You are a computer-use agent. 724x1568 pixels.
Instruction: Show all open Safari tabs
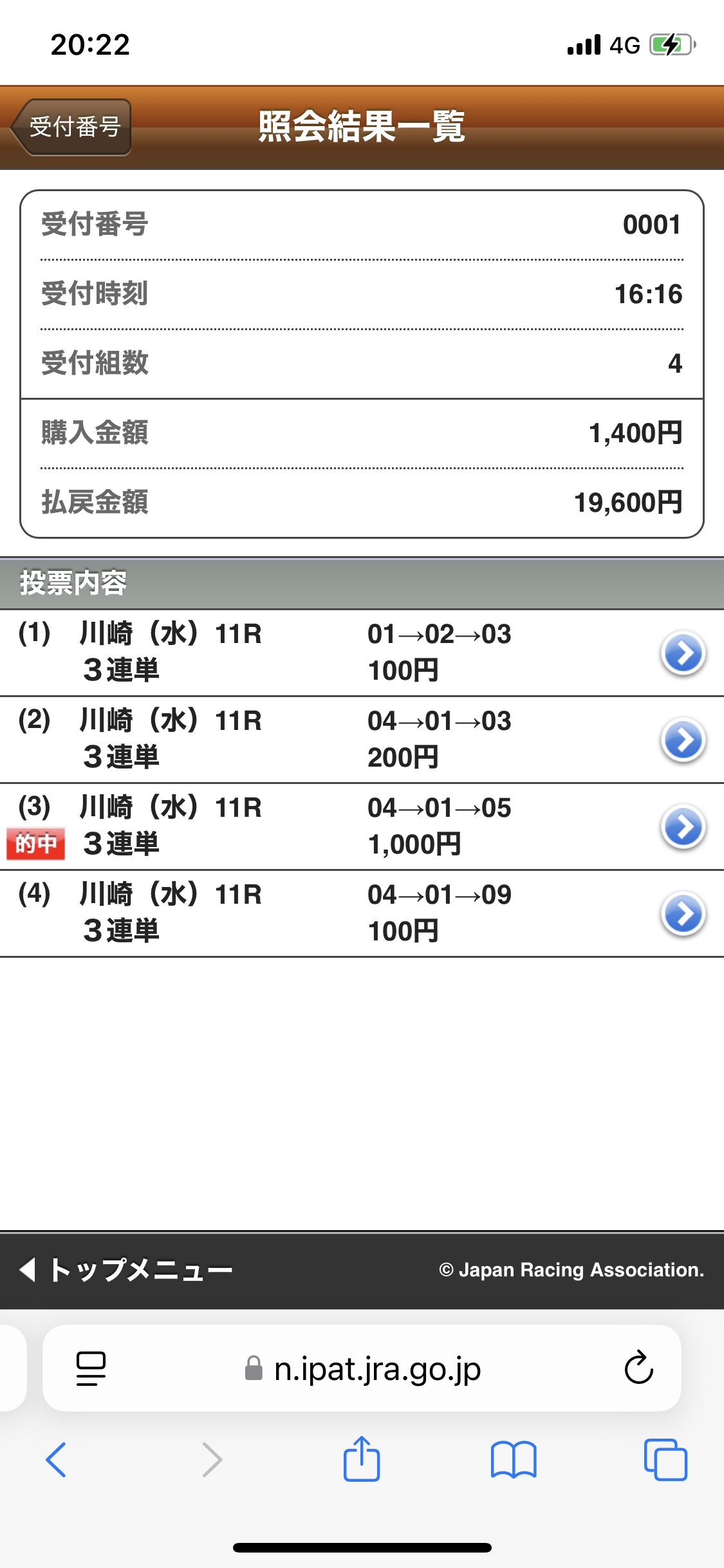tap(665, 1459)
